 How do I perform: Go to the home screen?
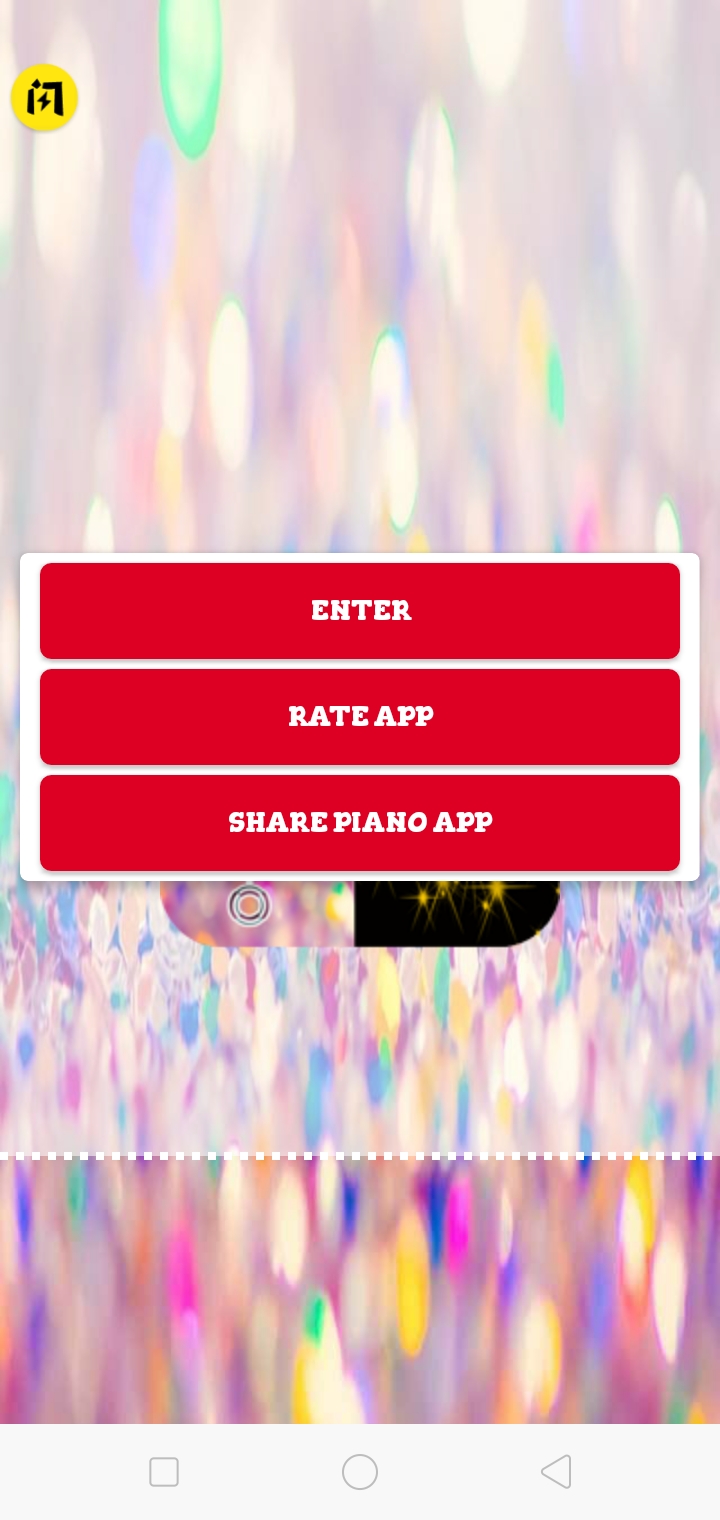point(360,1472)
